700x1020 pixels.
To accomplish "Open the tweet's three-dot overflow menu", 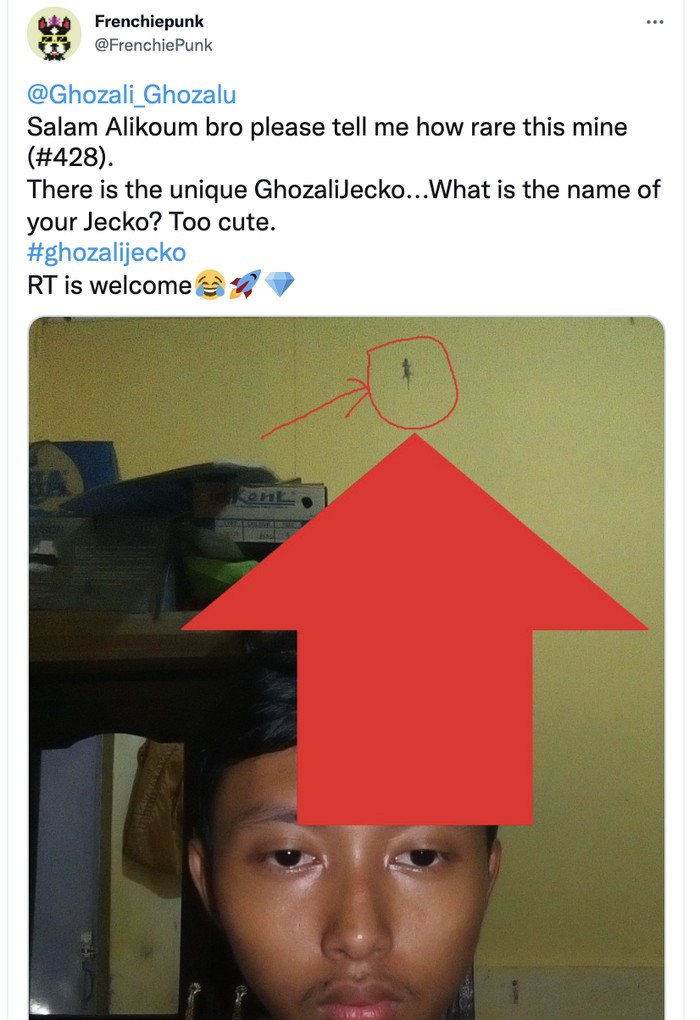I will [655, 21].
